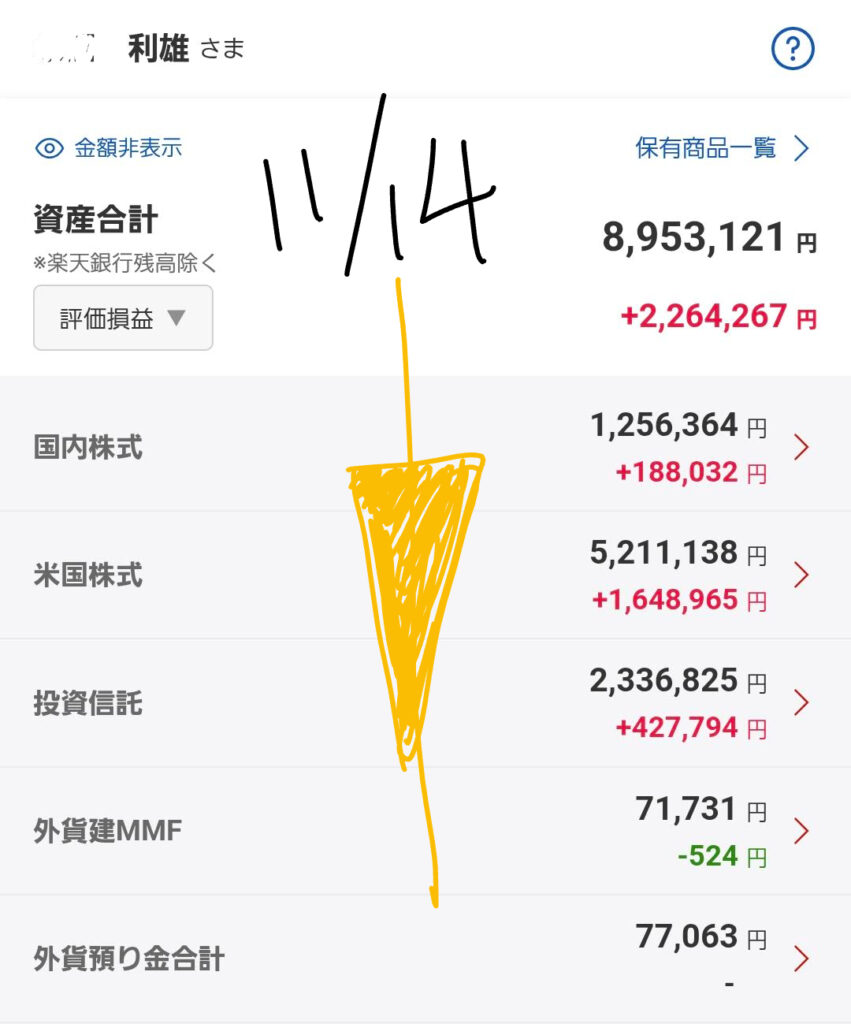Open 外貨預り金合計 details
This screenshot has width=851, height=1024.
click(x=425, y=959)
